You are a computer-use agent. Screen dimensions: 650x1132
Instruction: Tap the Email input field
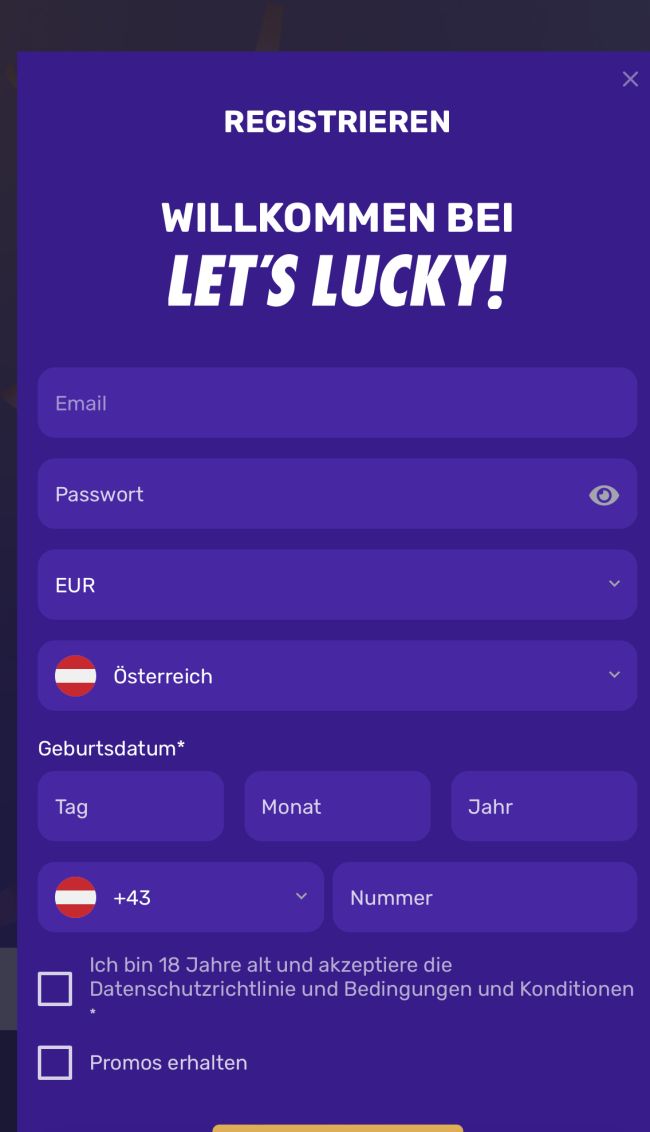(x=337, y=403)
